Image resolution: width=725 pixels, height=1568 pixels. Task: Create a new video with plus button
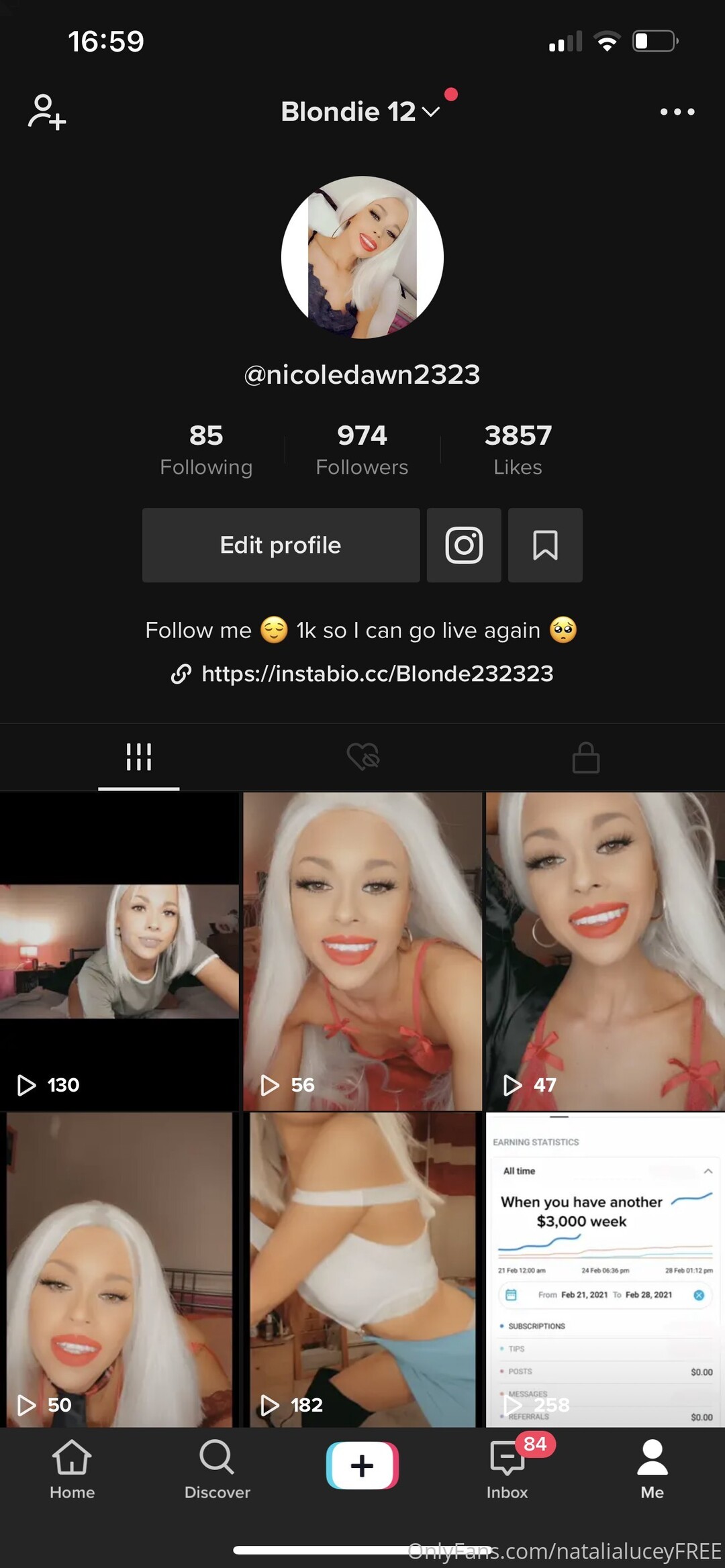pos(362,1465)
